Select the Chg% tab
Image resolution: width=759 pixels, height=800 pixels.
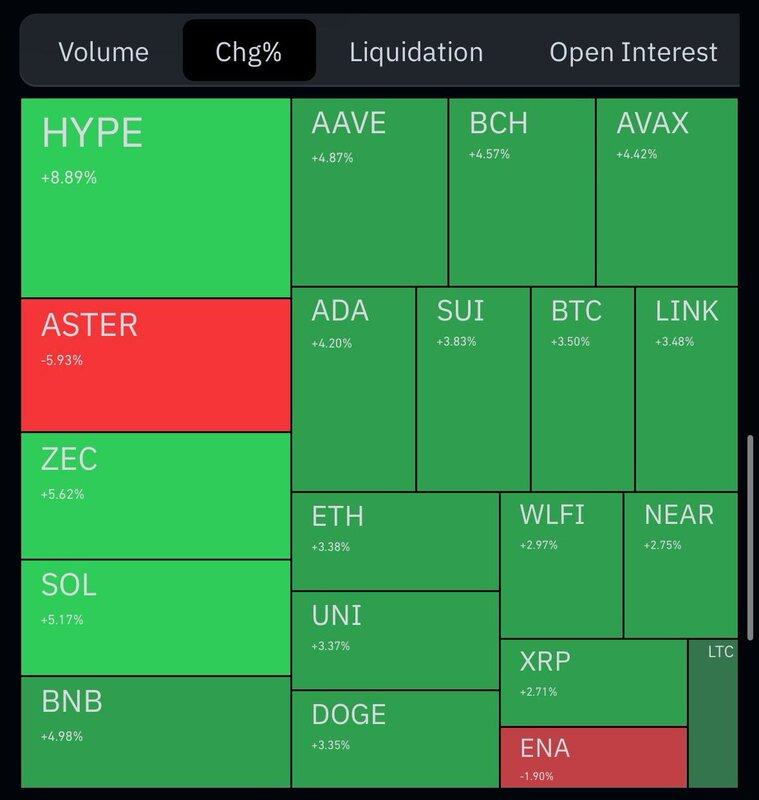tap(249, 51)
